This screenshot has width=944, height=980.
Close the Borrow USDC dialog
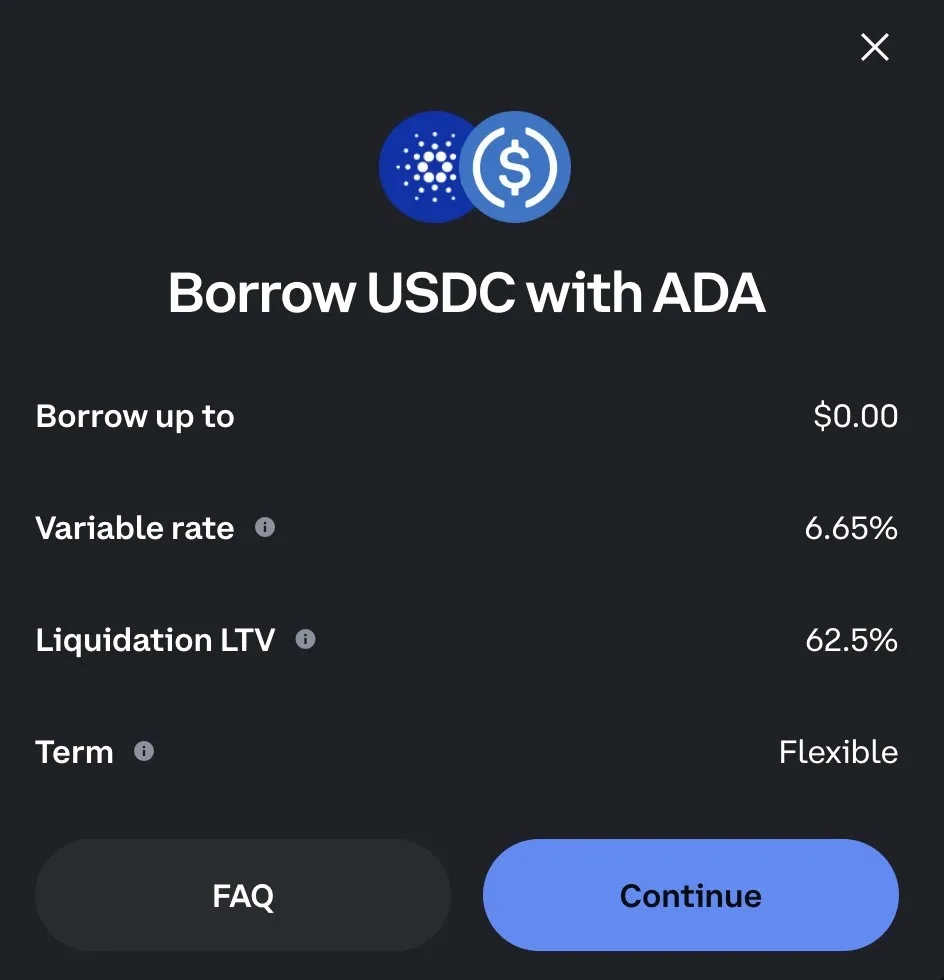875,47
